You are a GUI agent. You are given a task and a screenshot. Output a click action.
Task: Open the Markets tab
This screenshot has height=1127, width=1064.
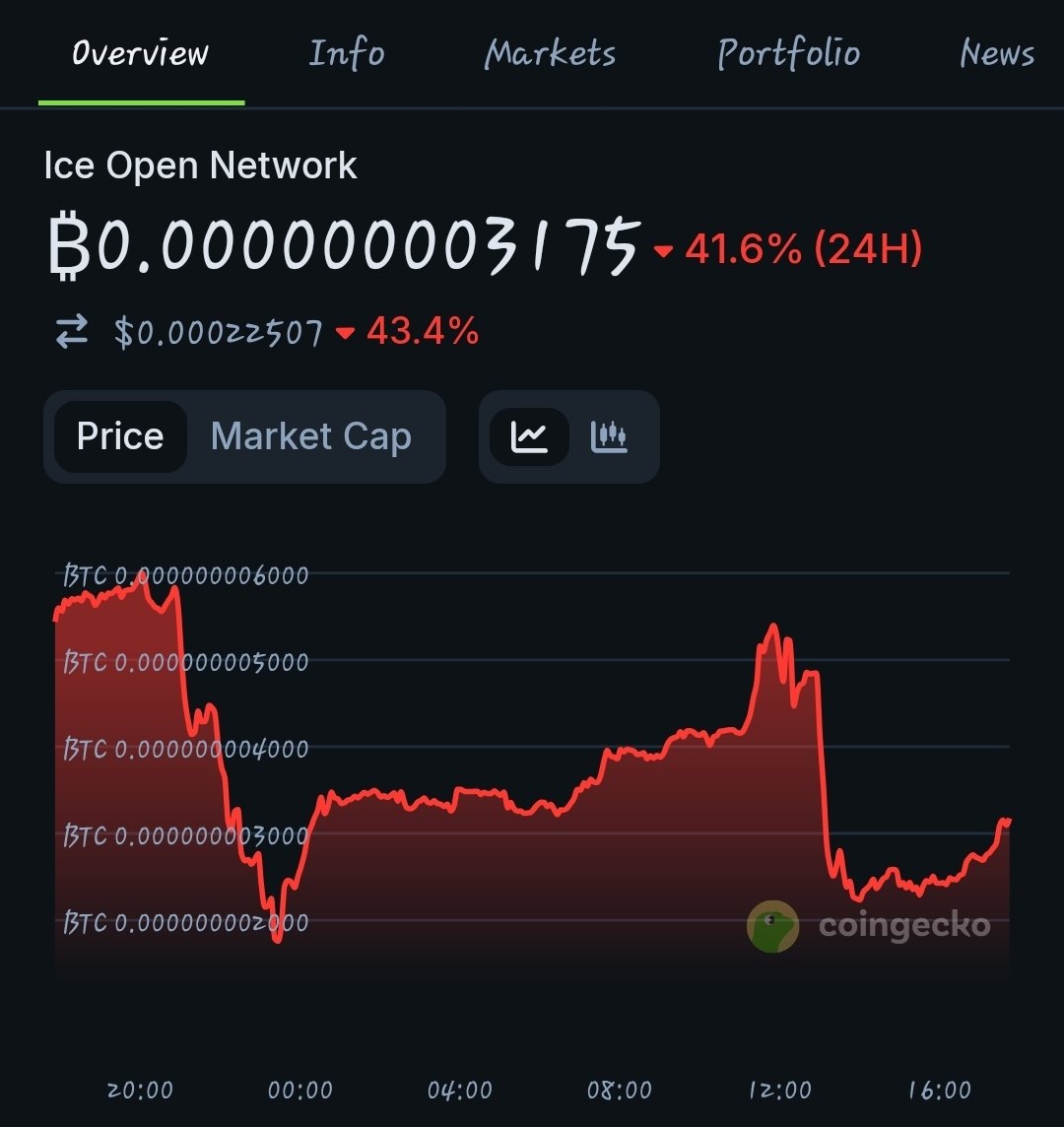(x=550, y=53)
